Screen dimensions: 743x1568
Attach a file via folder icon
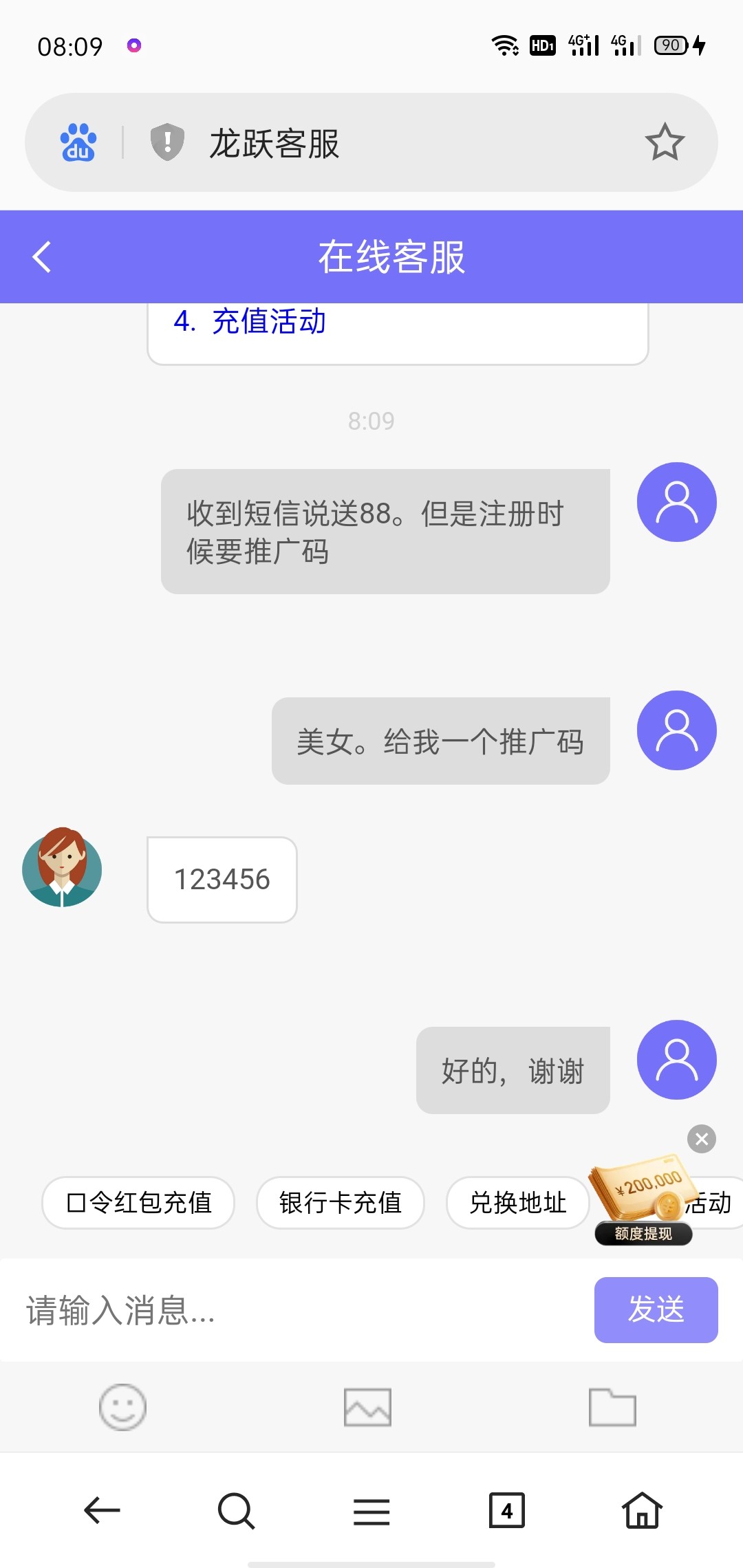[612, 1407]
